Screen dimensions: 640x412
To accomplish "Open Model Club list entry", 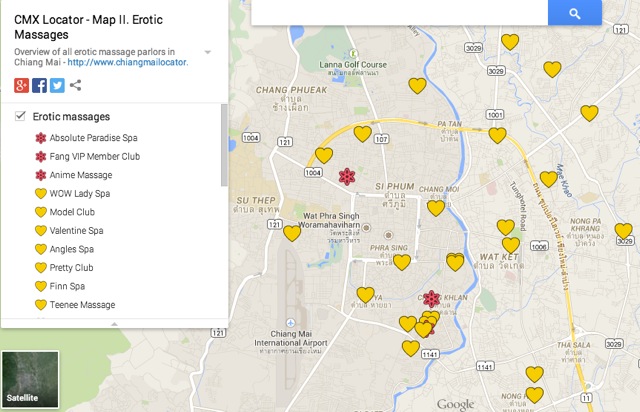I will point(71,212).
